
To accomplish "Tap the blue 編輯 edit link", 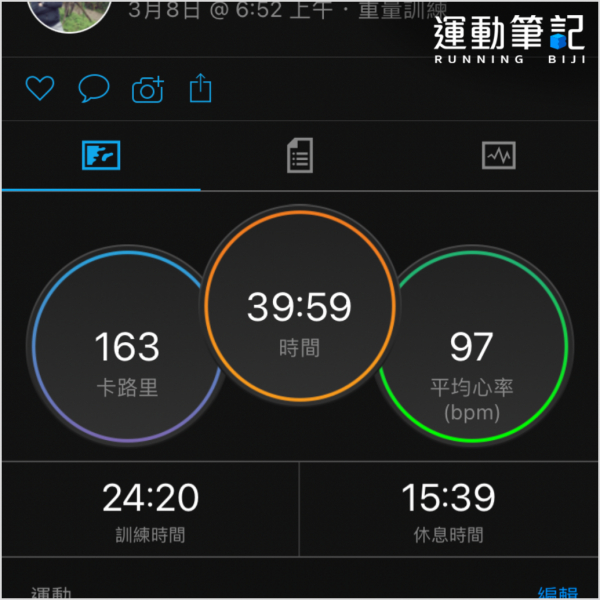I will click(x=557, y=593).
